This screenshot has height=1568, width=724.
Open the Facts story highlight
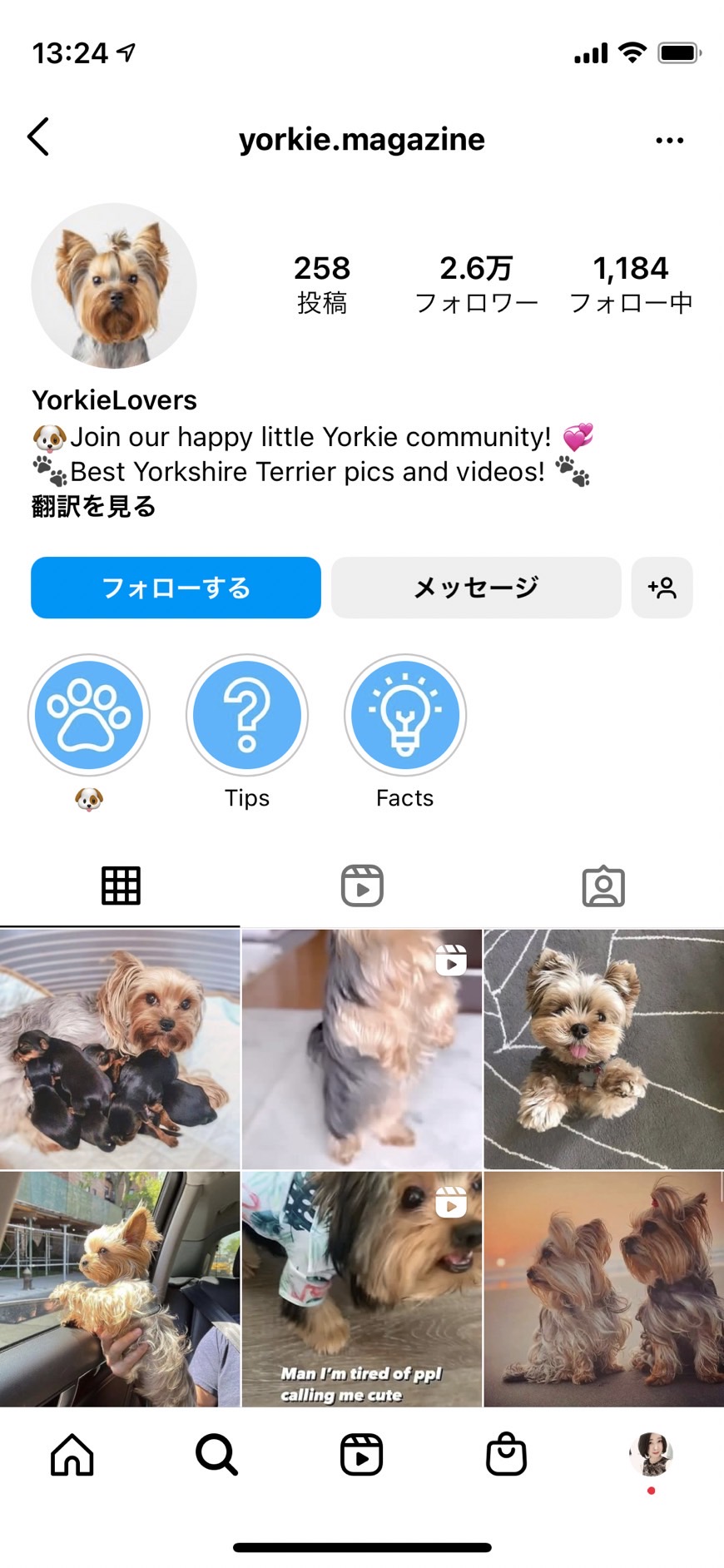pyautogui.click(x=405, y=716)
